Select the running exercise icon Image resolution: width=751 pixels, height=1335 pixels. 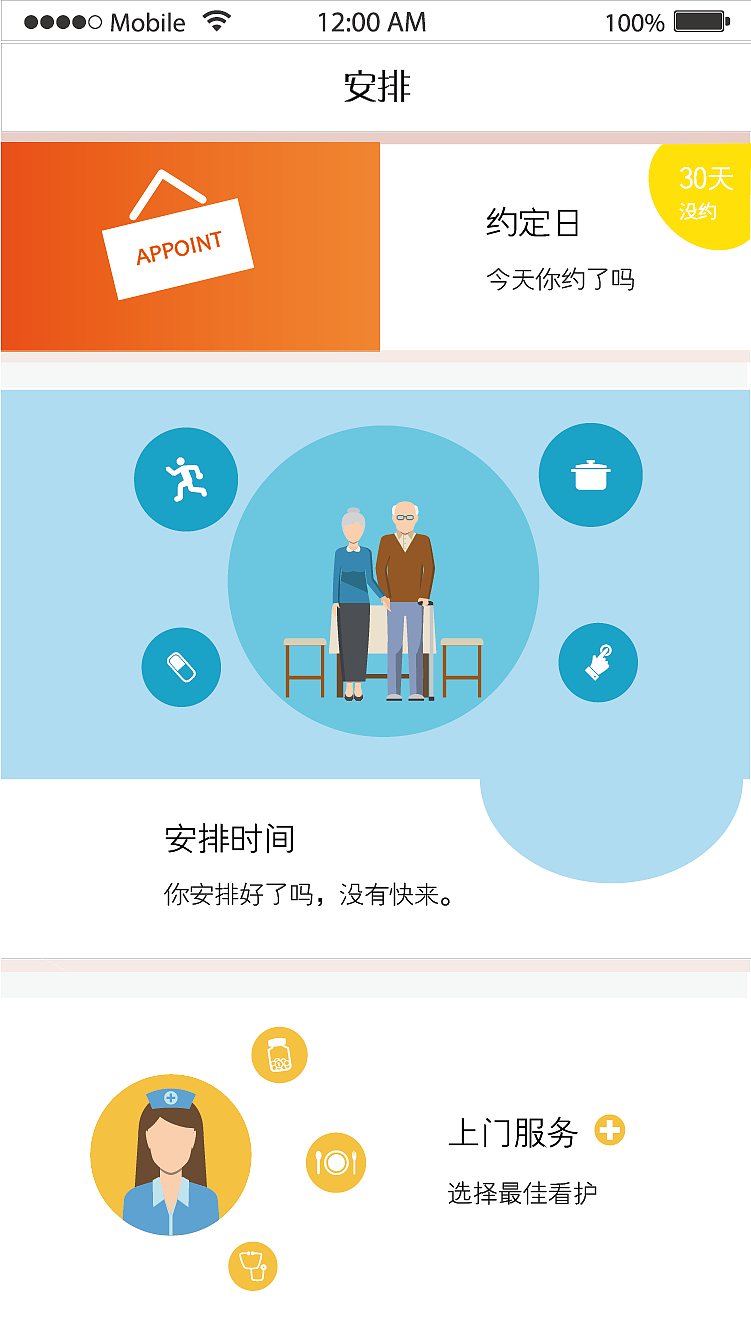[186, 479]
